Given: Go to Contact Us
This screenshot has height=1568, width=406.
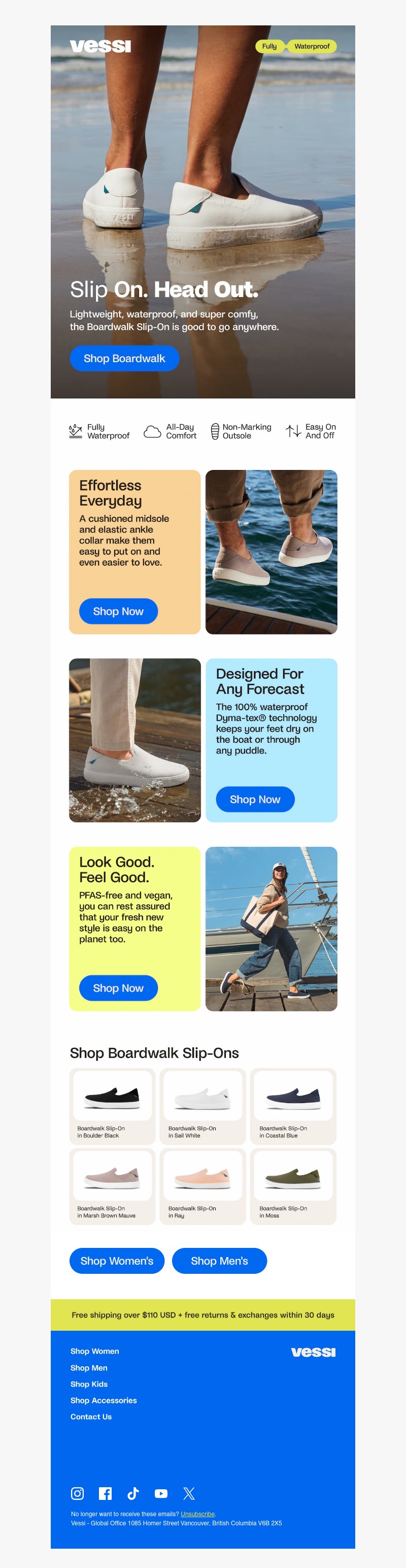Looking at the screenshot, I should (x=91, y=1417).
